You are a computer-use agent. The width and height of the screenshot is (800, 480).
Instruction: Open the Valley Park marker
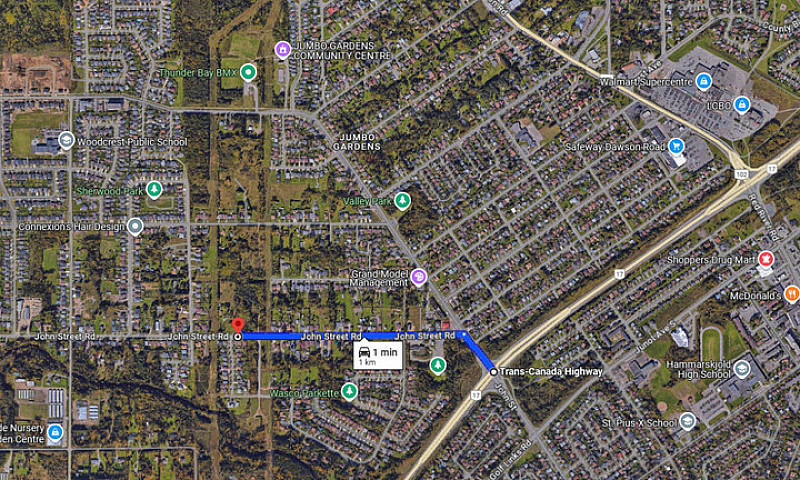point(402,201)
